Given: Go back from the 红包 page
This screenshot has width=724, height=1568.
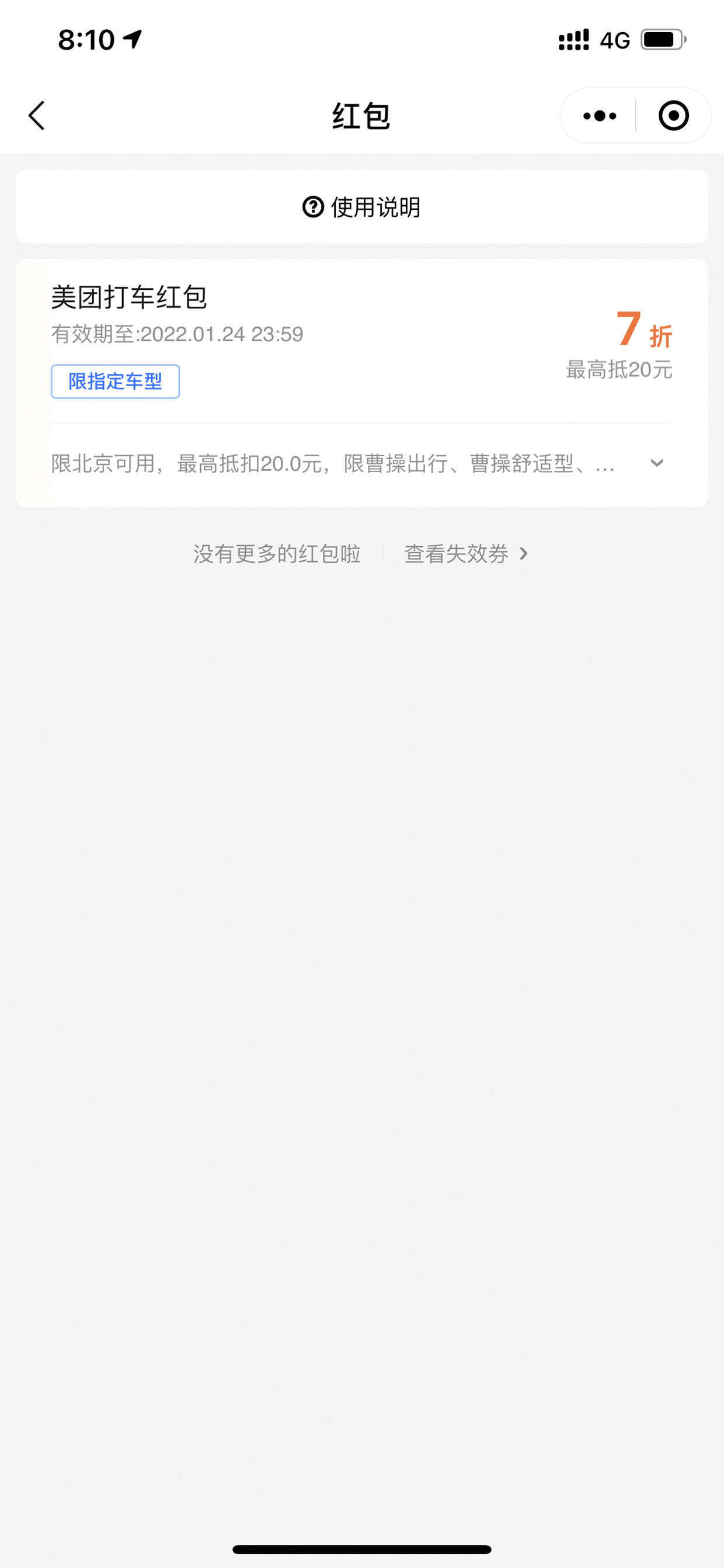Looking at the screenshot, I should click(x=37, y=116).
